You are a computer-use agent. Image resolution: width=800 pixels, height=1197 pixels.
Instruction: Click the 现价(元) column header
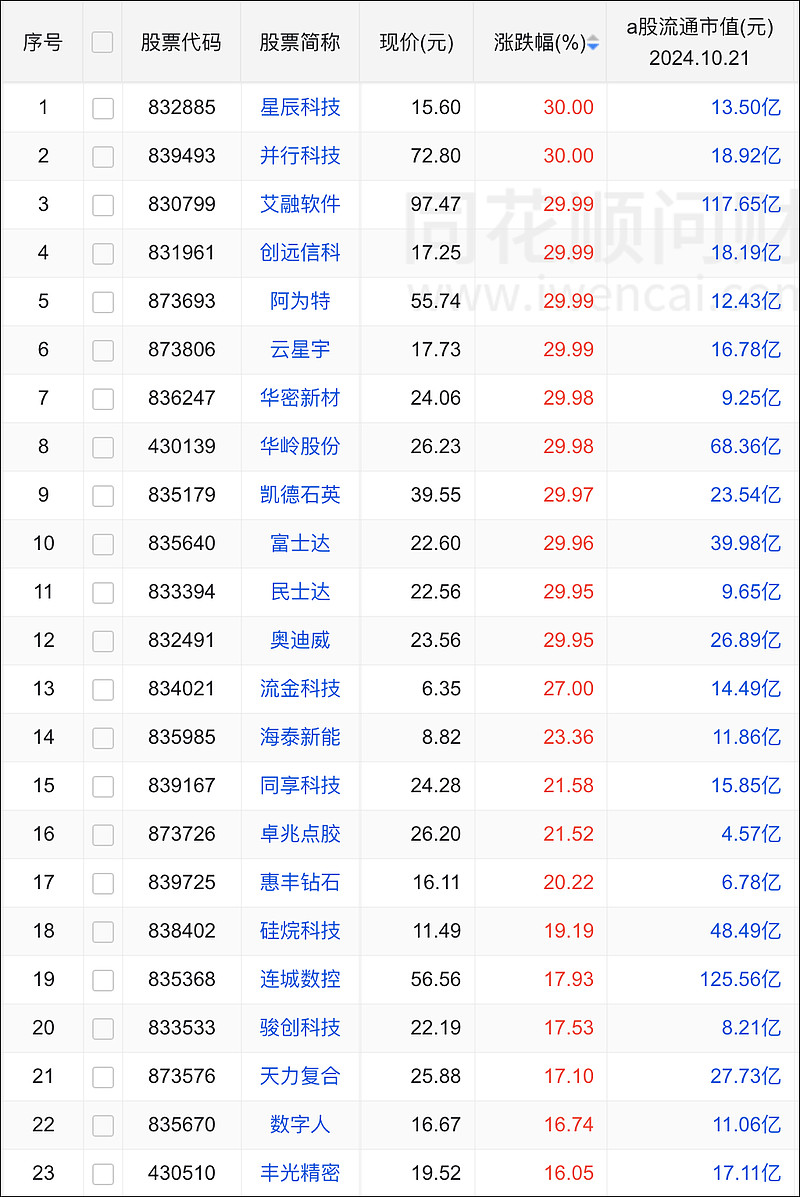click(416, 42)
